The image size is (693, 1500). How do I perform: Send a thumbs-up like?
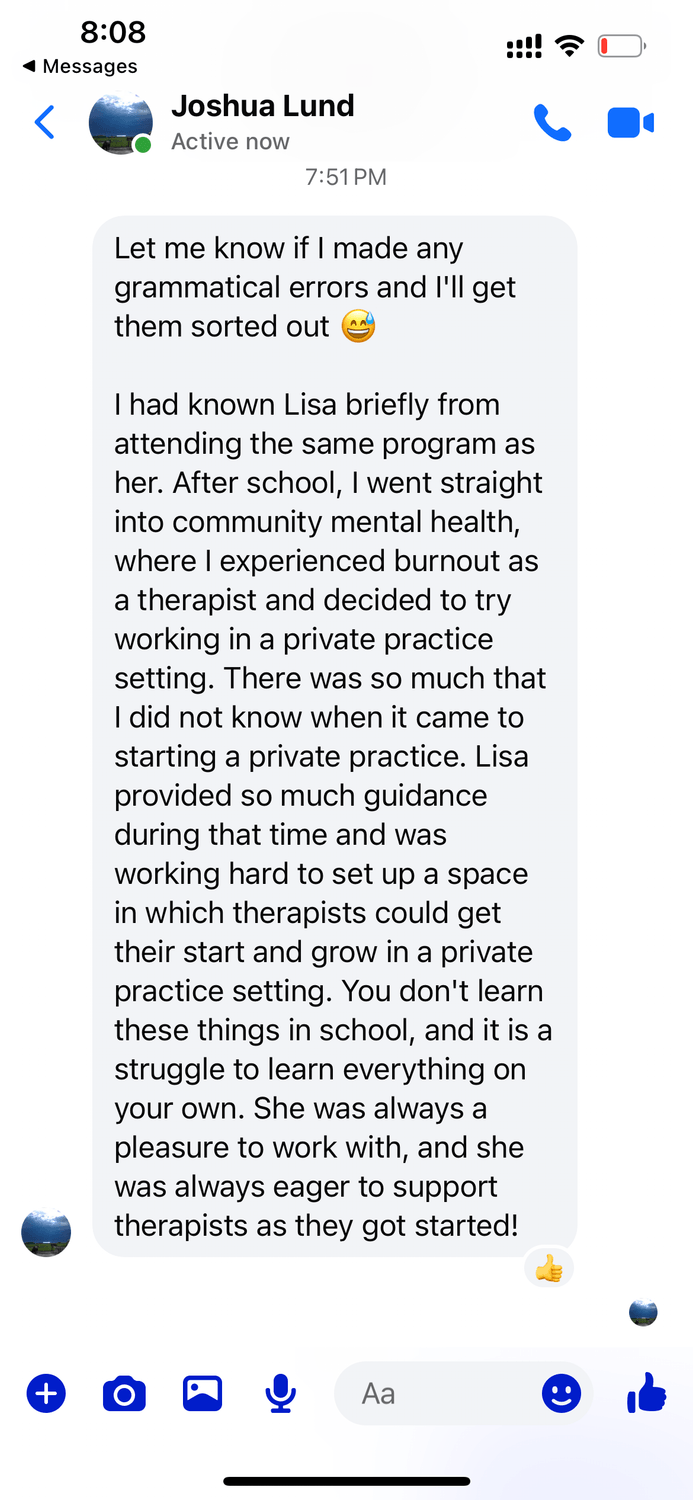(646, 1392)
